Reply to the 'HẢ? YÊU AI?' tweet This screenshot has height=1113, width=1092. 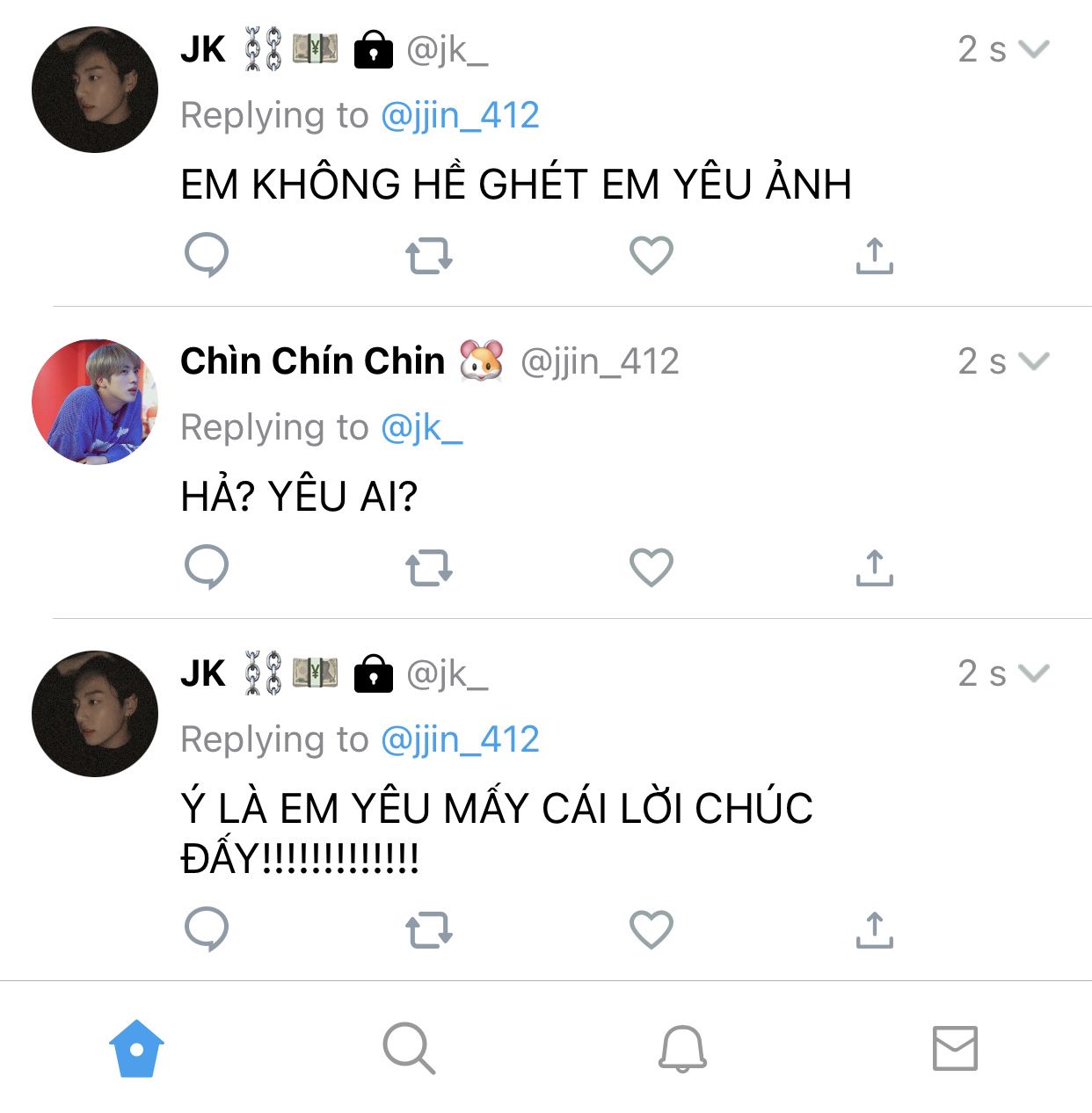coord(207,567)
